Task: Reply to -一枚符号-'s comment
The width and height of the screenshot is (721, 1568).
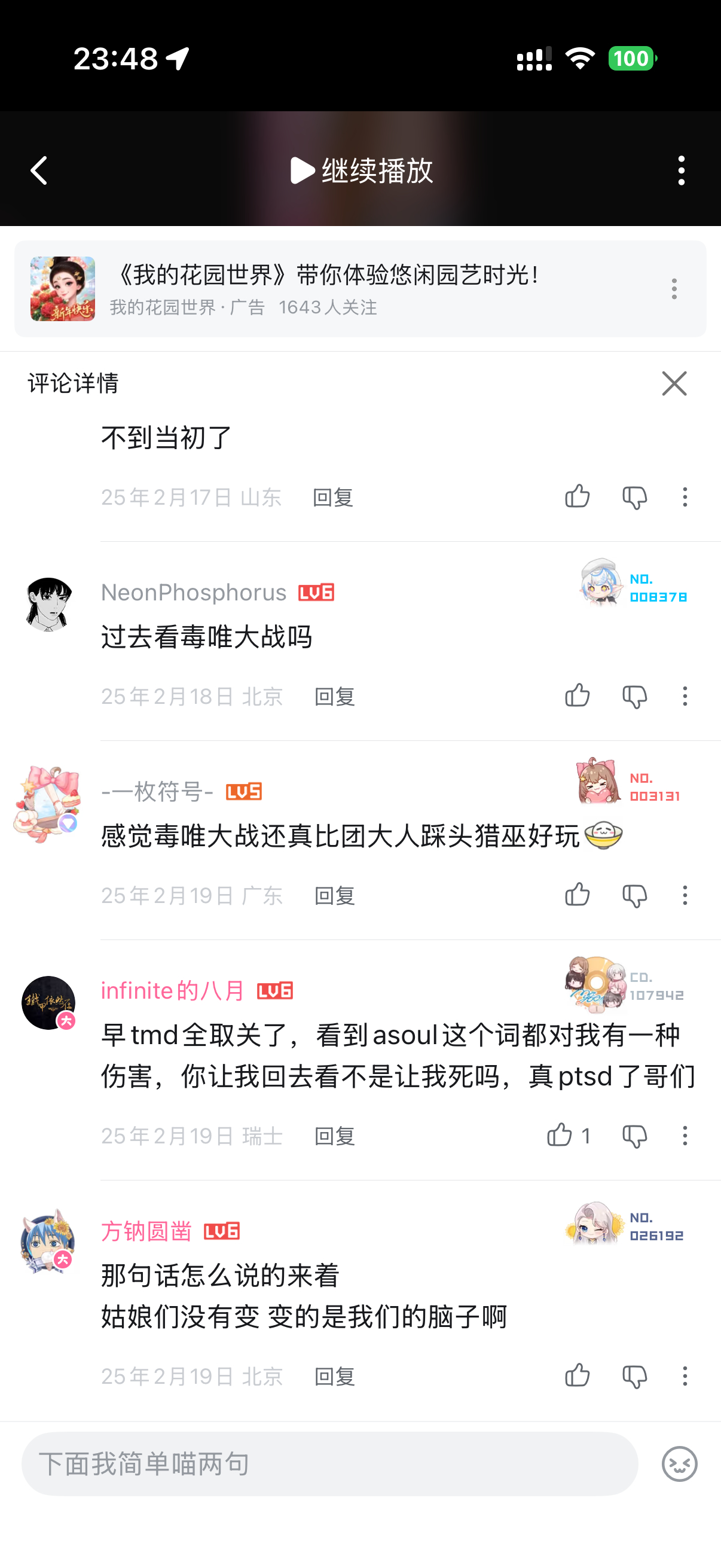Action: pos(334,895)
